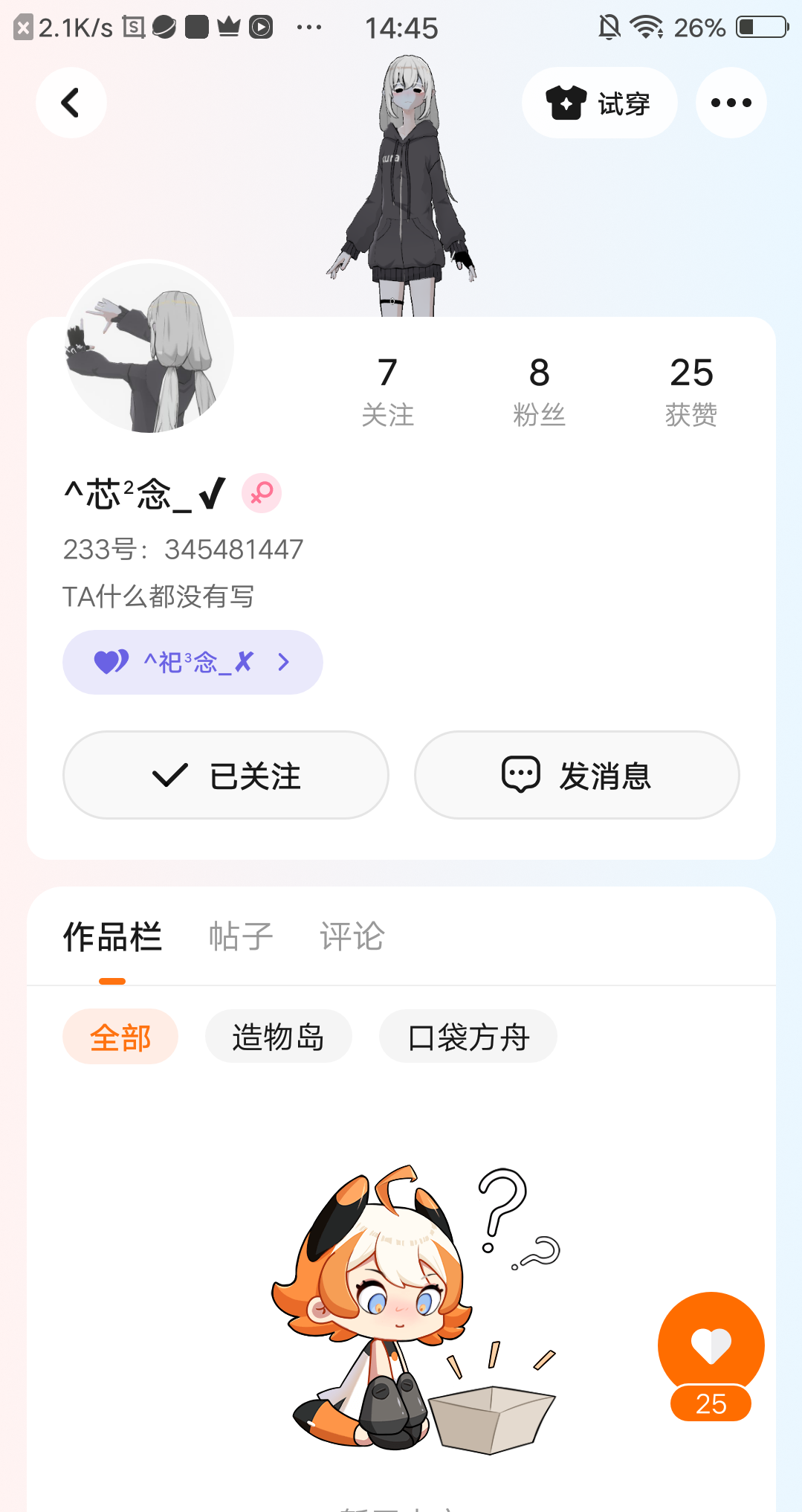The height and width of the screenshot is (1512, 802).
Task: Filter works by 口袋方舟
Action: tap(468, 1037)
